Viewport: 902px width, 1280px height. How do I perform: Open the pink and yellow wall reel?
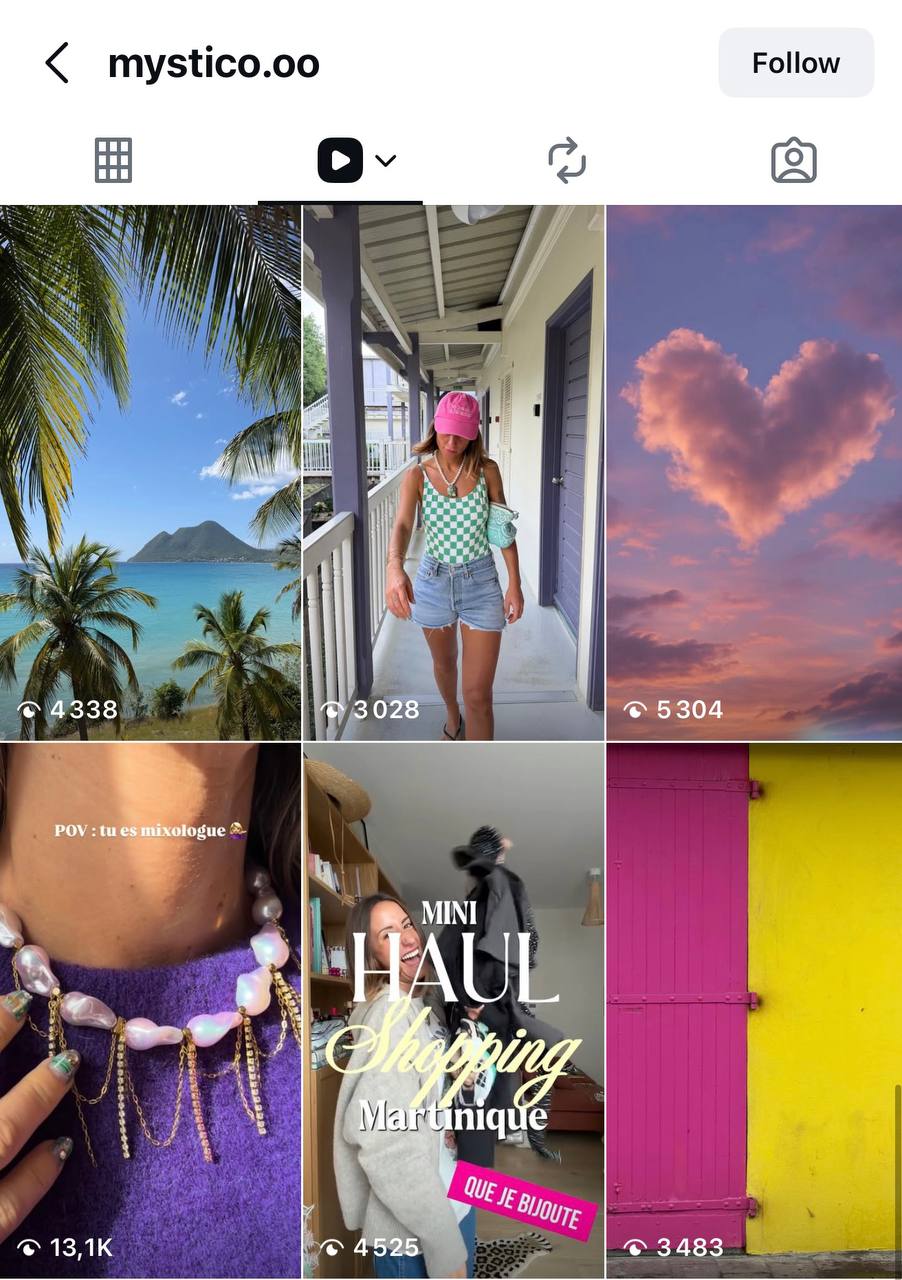(x=754, y=1010)
